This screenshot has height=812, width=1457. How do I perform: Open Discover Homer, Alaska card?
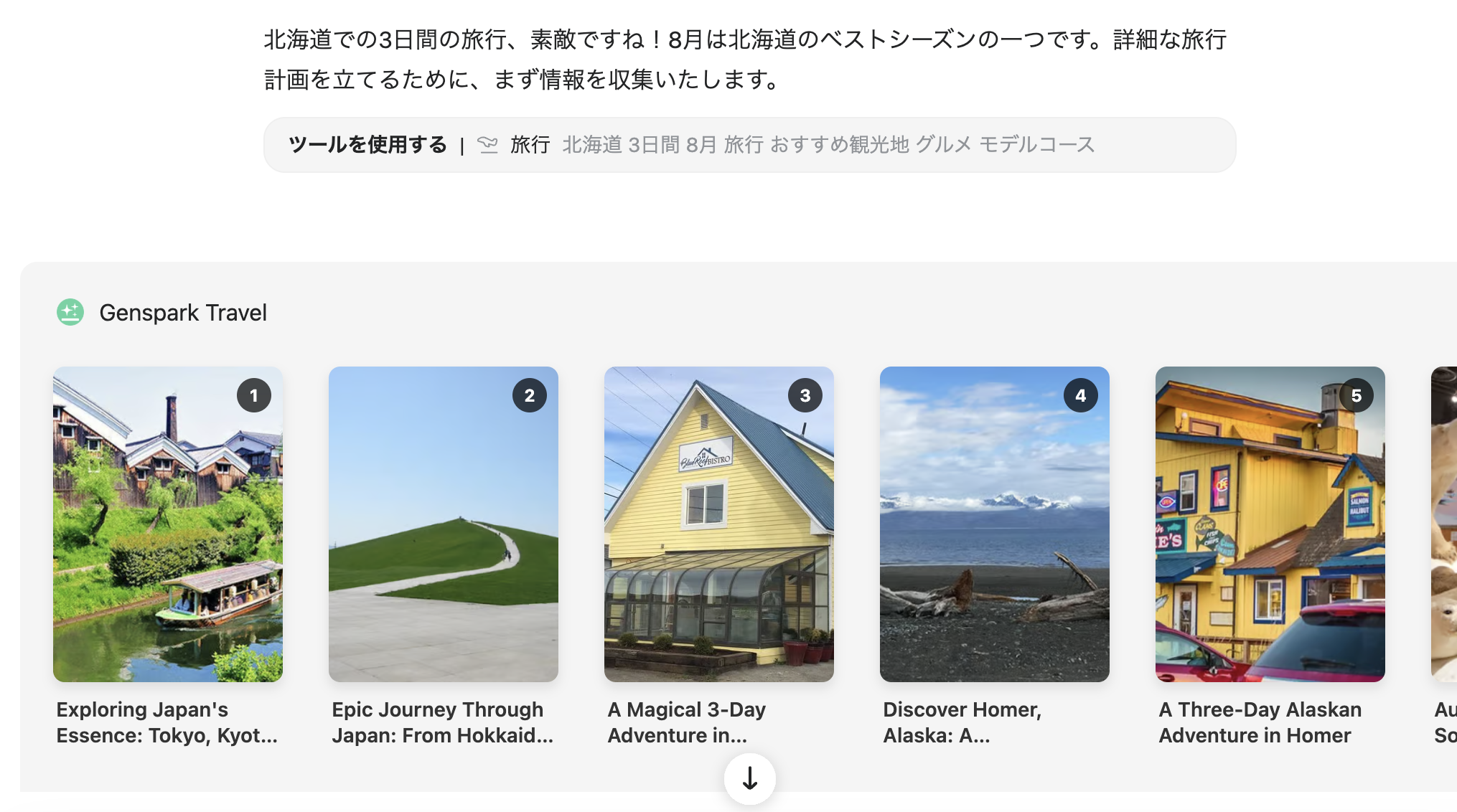(995, 524)
